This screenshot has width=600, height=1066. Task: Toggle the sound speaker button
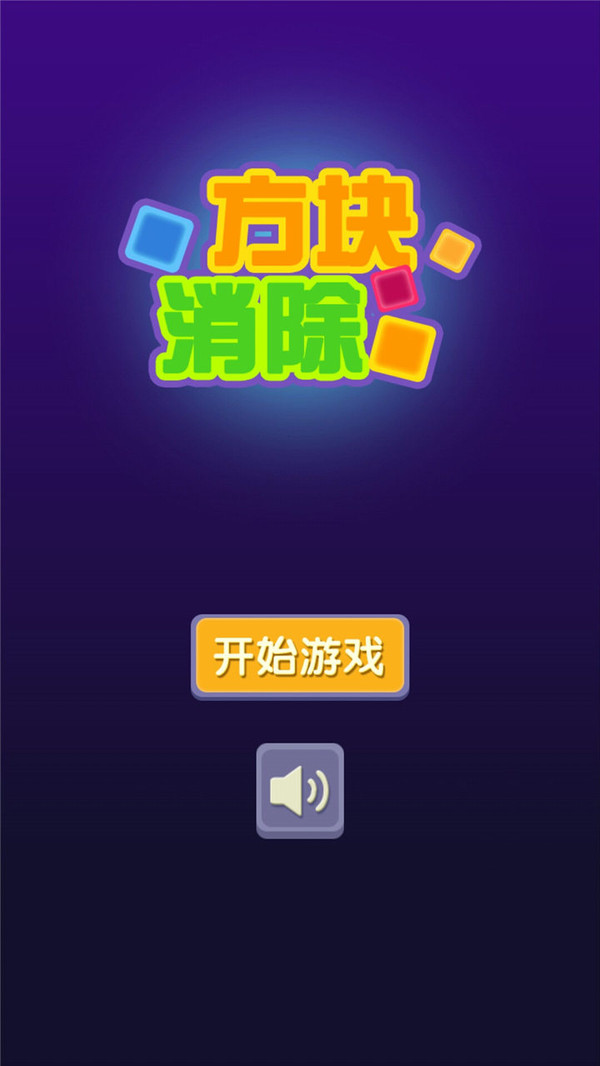coord(300,790)
